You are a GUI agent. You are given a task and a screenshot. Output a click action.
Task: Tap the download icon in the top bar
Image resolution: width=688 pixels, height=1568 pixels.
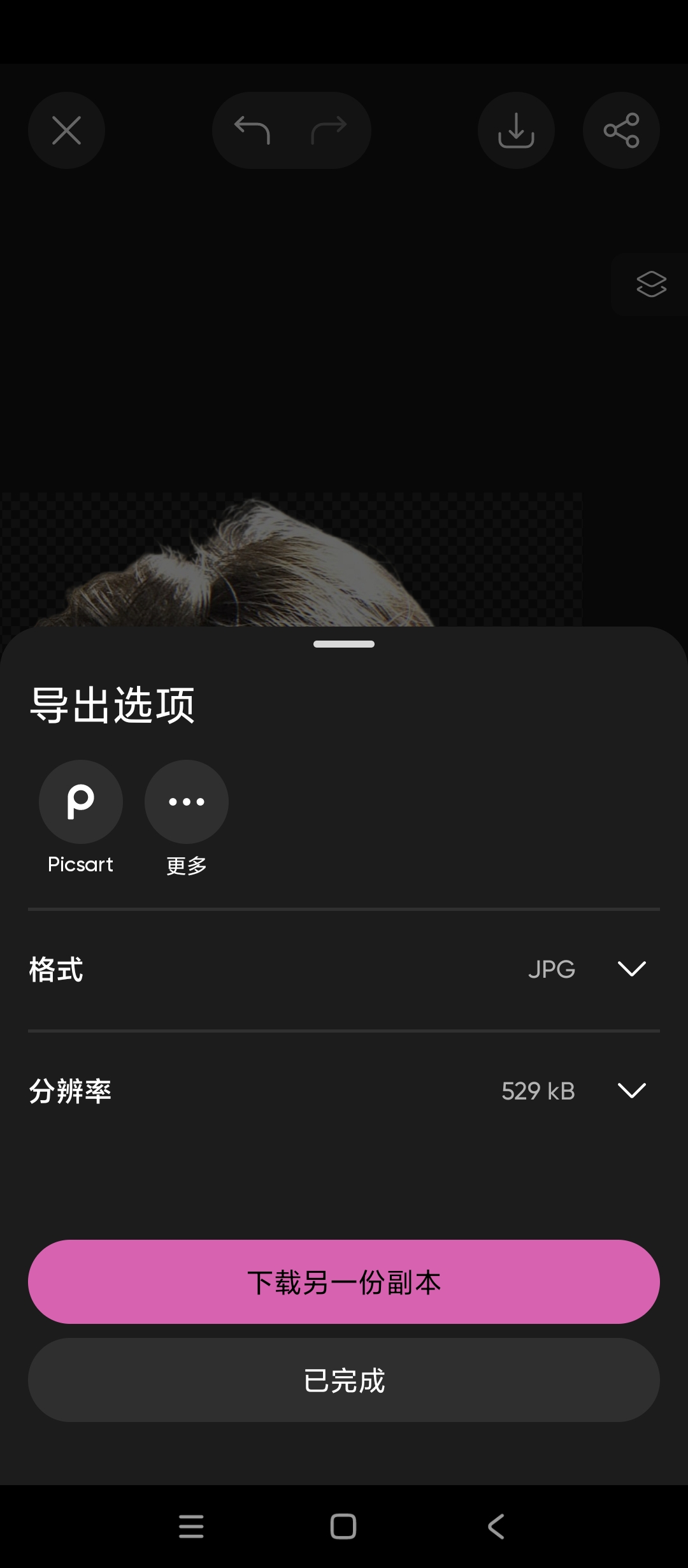(516, 131)
